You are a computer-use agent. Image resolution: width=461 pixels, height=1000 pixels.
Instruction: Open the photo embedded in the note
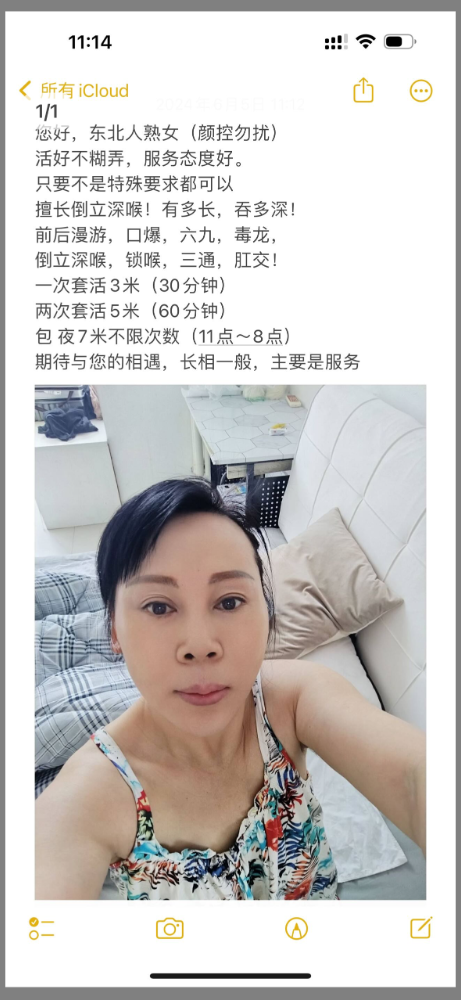230,642
